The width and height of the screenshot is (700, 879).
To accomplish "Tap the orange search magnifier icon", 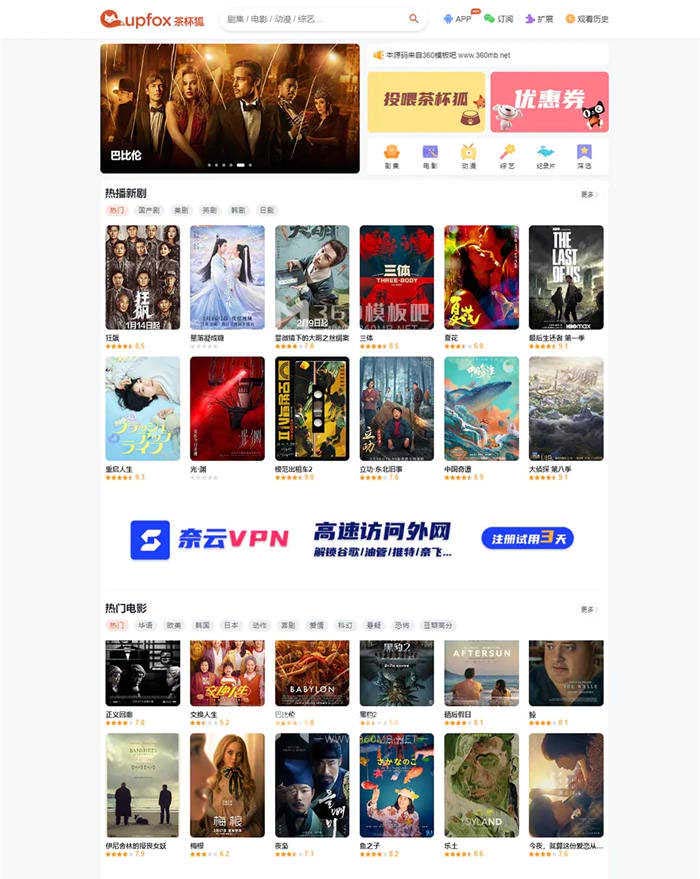I will tap(414, 18).
